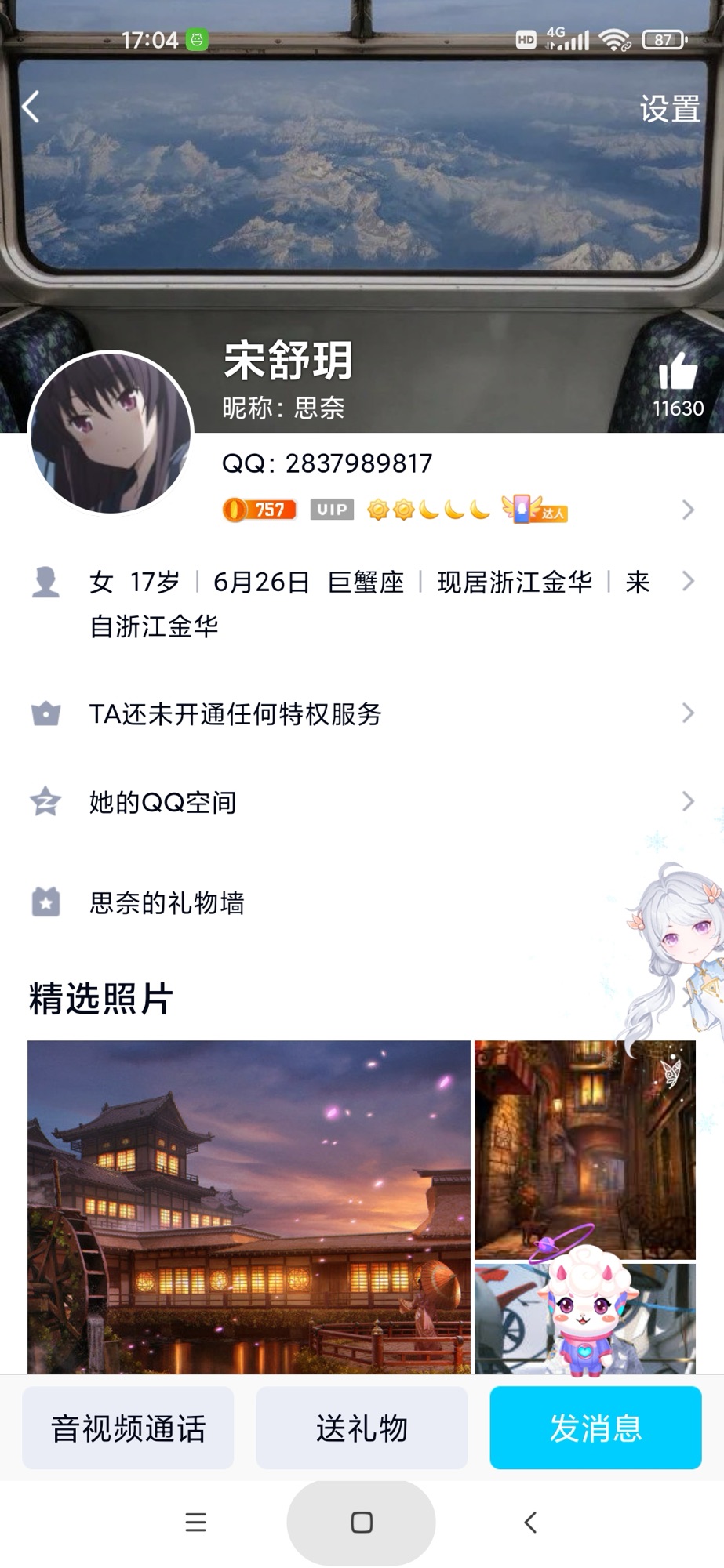The height and width of the screenshot is (1568, 724).
Task: Open 设置 in the top right
Action: (x=669, y=109)
